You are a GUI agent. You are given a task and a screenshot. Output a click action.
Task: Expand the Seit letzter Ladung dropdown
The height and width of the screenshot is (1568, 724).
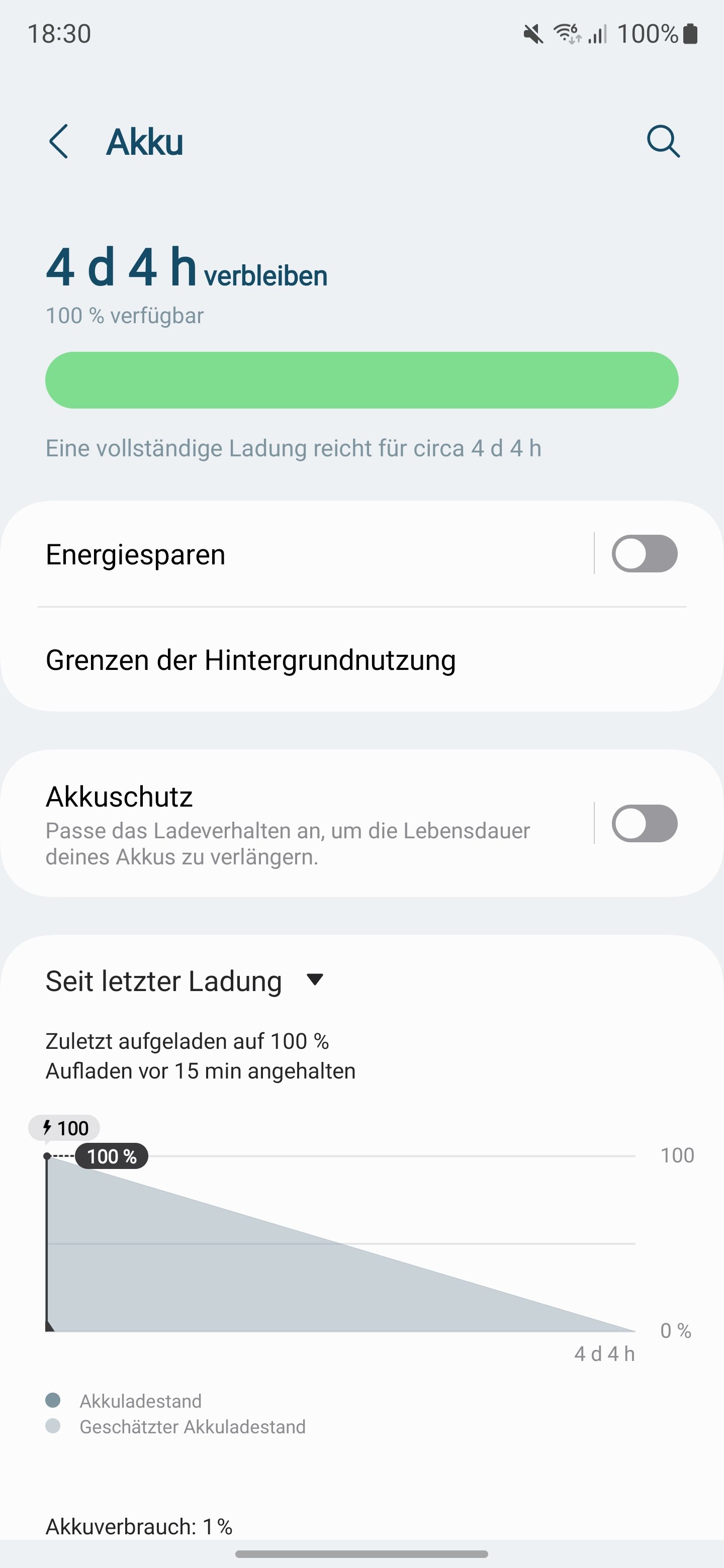(185, 981)
